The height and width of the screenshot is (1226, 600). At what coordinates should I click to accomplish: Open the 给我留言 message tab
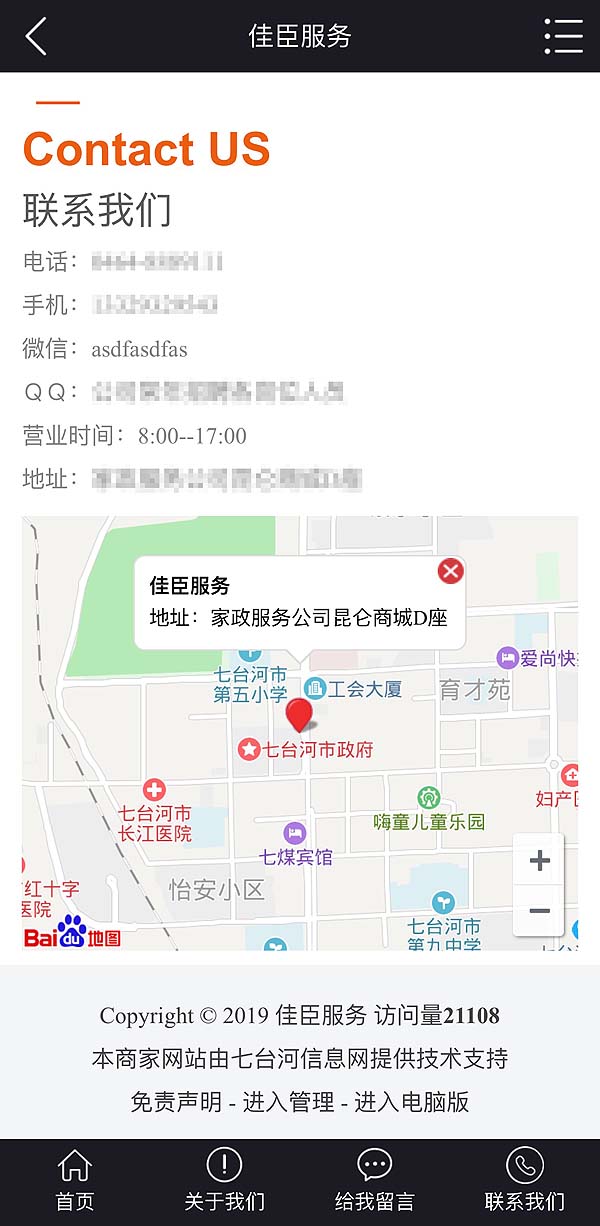pyautogui.click(x=375, y=1180)
